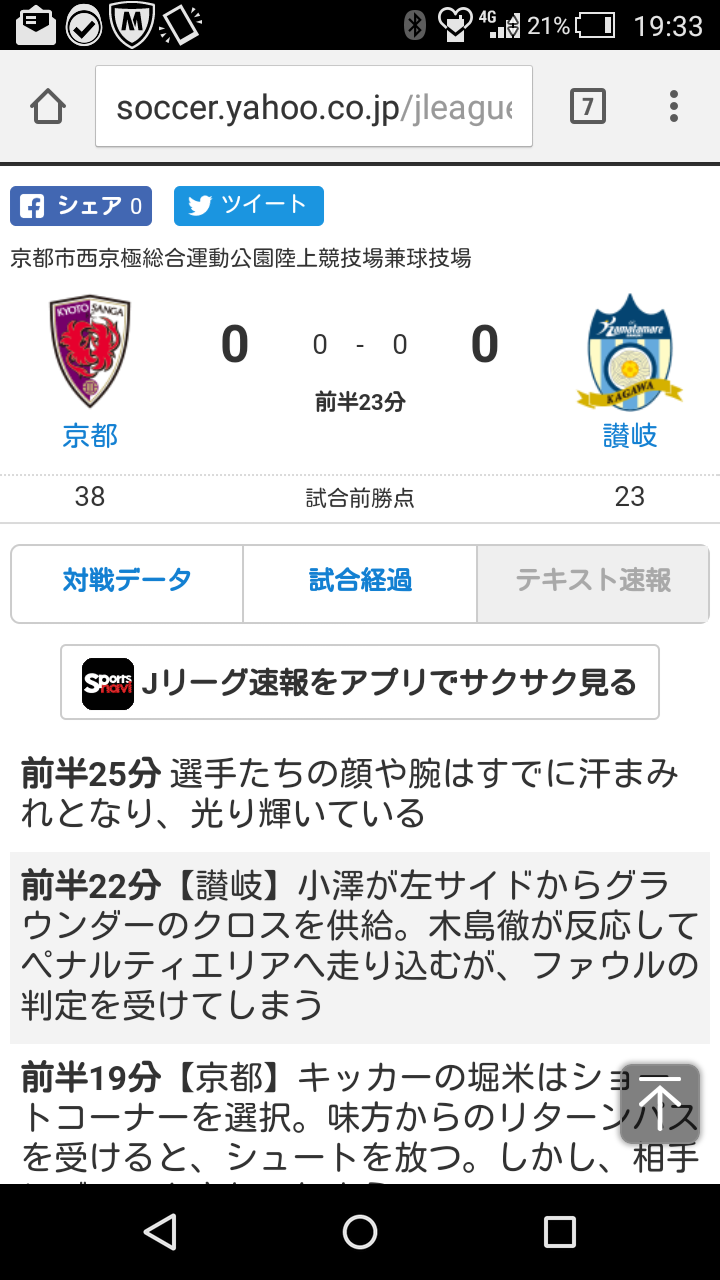Jump back to the top of page
The image size is (720, 1280).
tap(659, 1102)
